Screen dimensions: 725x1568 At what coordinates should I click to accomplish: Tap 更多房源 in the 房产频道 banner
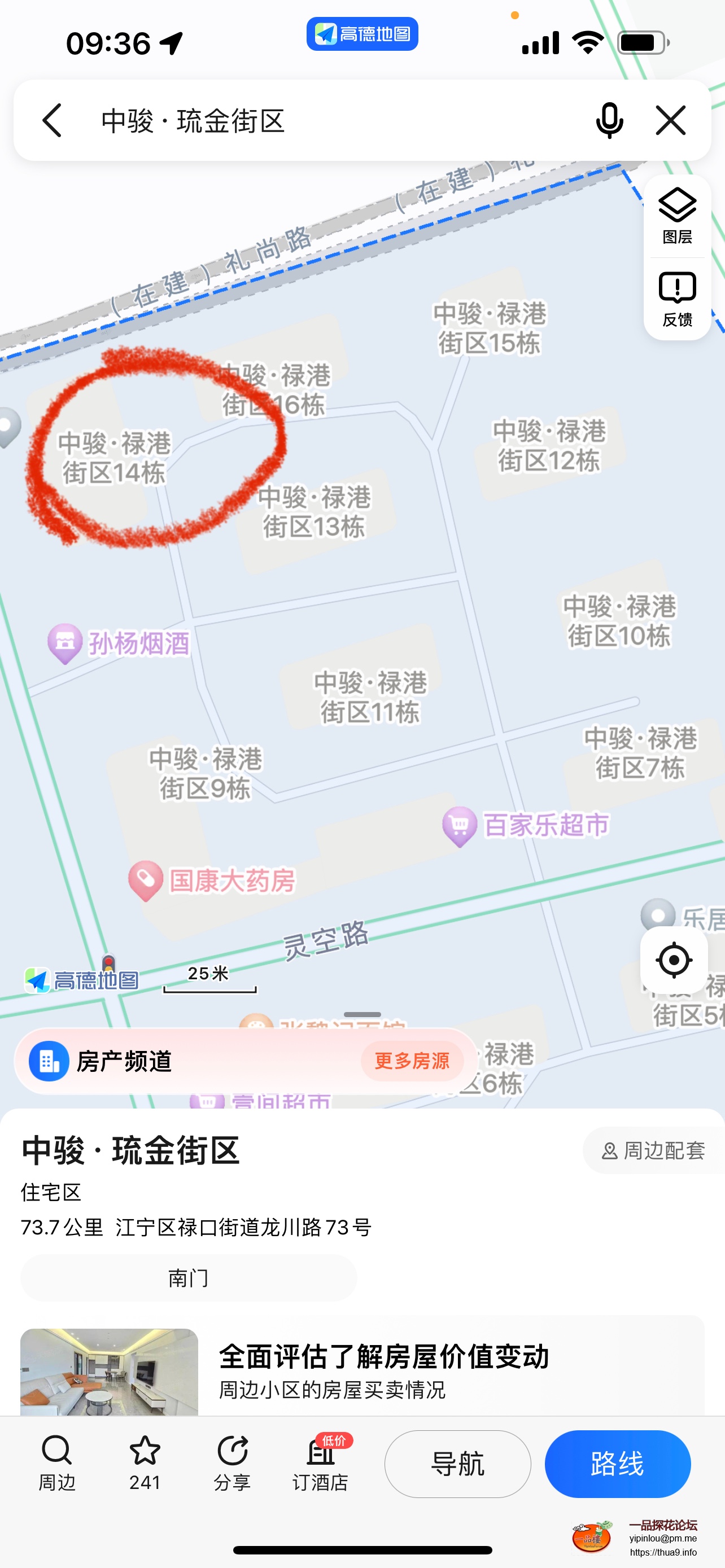point(412,1061)
